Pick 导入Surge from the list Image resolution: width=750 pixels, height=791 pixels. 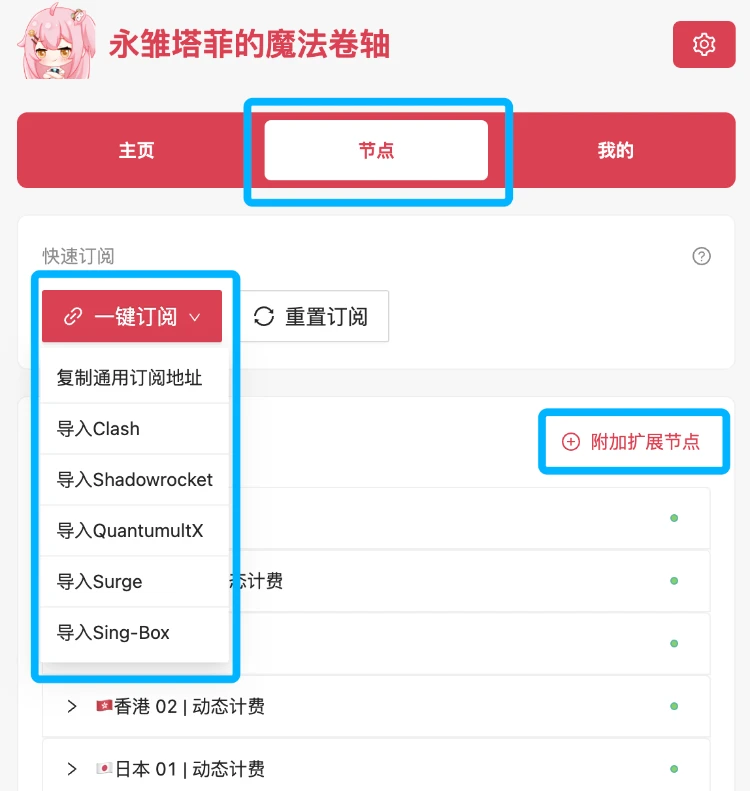point(100,582)
